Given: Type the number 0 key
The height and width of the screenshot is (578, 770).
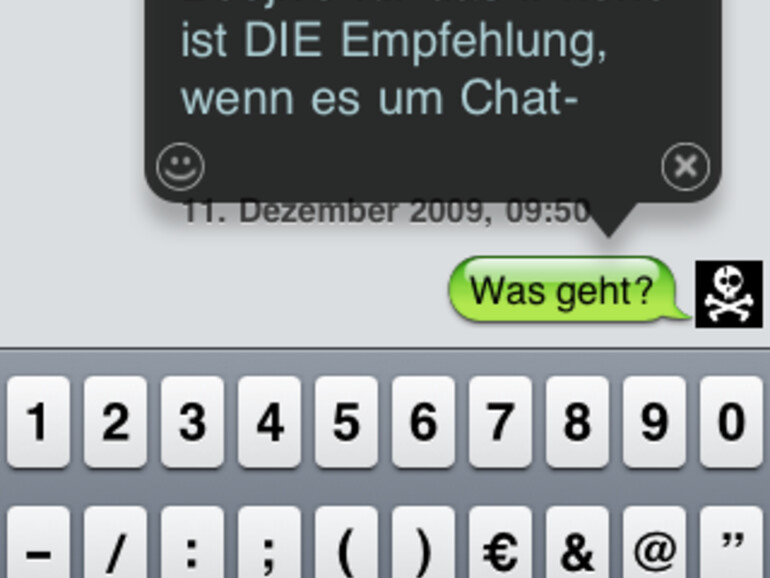Looking at the screenshot, I should (x=731, y=422).
